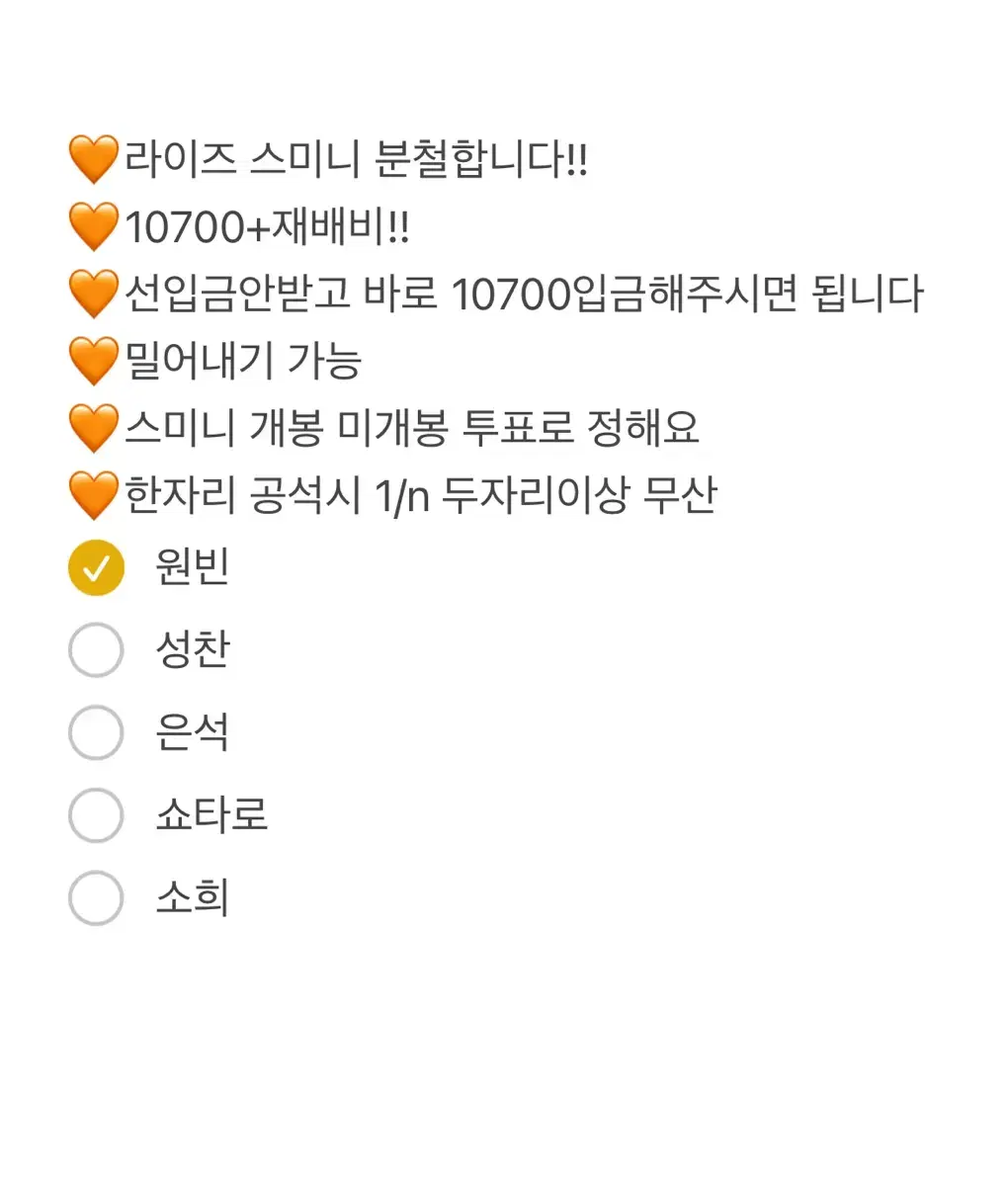Image resolution: width=1008 pixels, height=1186 pixels.
Task: Click the 은석 name text
Action: pyautogui.click(x=193, y=732)
